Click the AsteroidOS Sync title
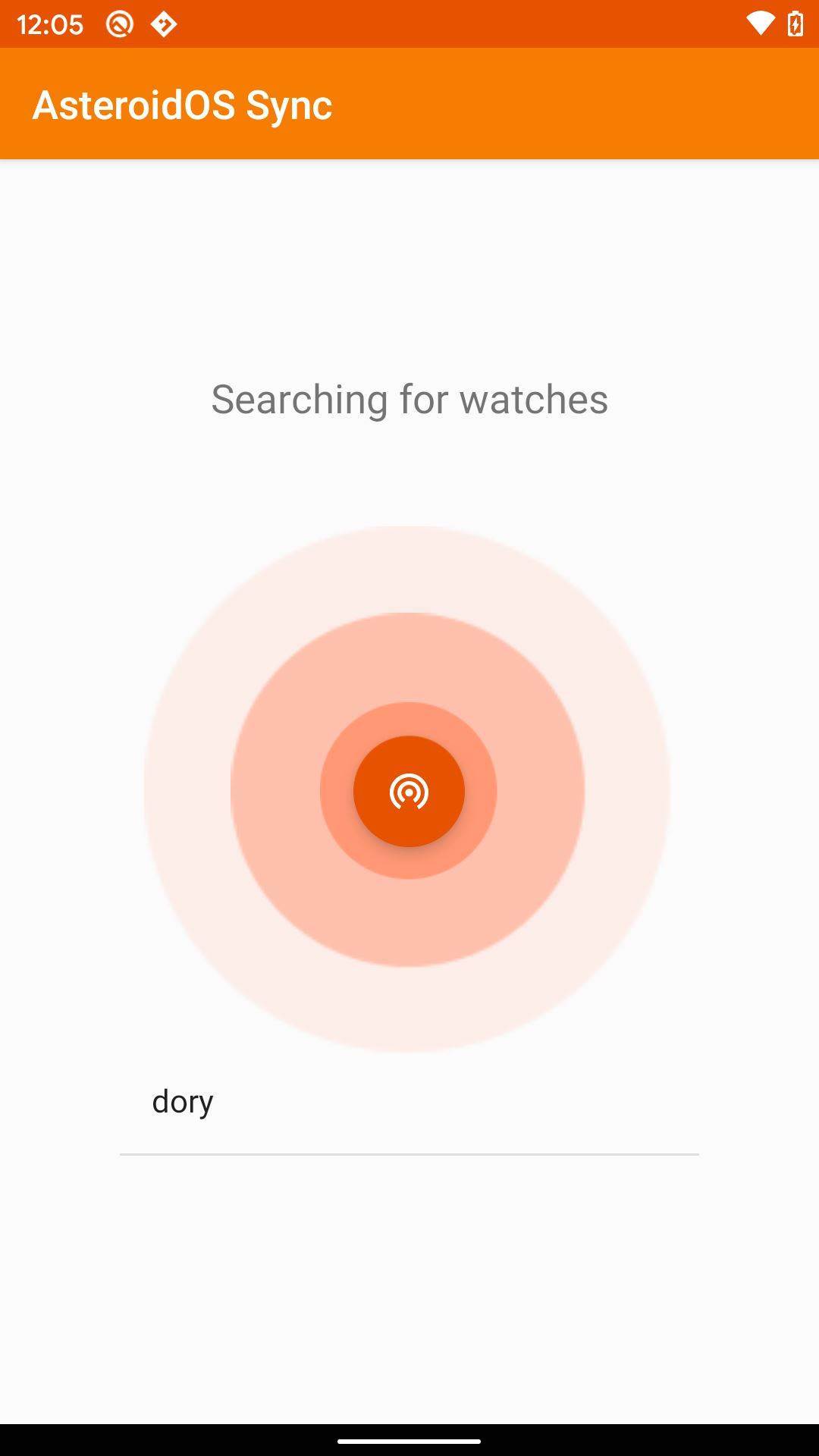 pyautogui.click(x=182, y=104)
